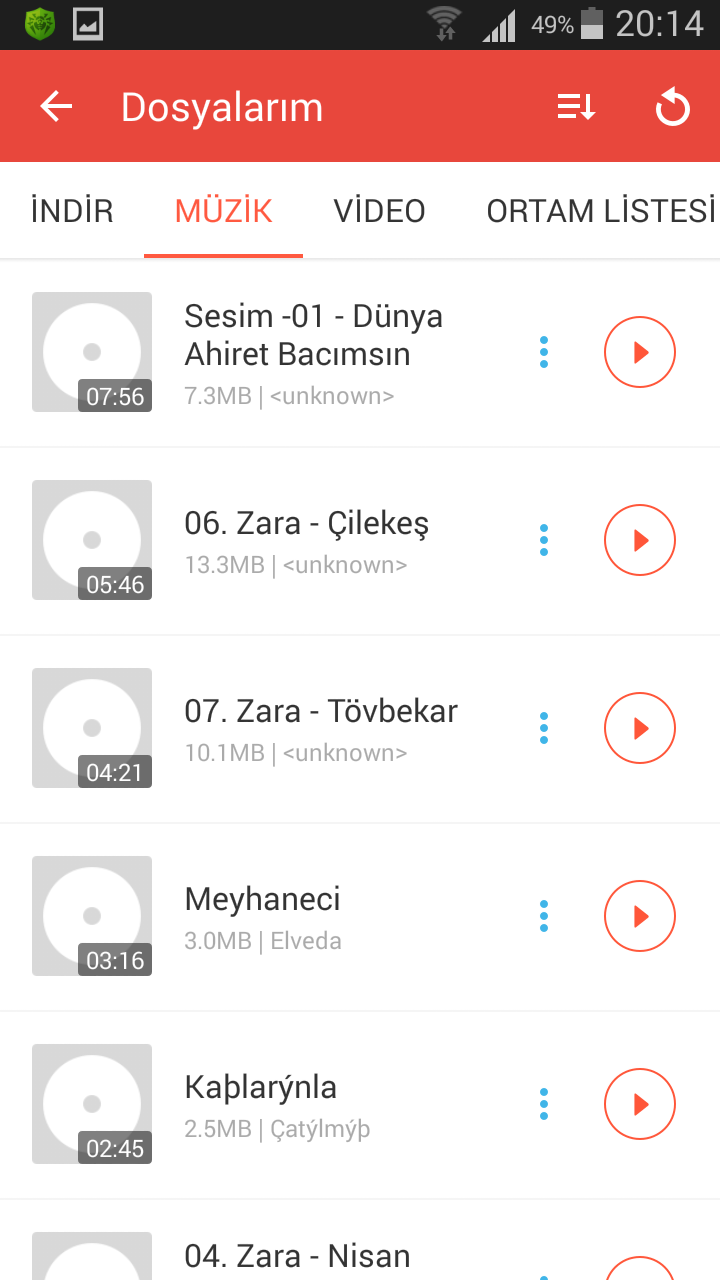Show more options for Zara - Çilekeş
The height and width of the screenshot is (1280, 720).
[544, 540]
